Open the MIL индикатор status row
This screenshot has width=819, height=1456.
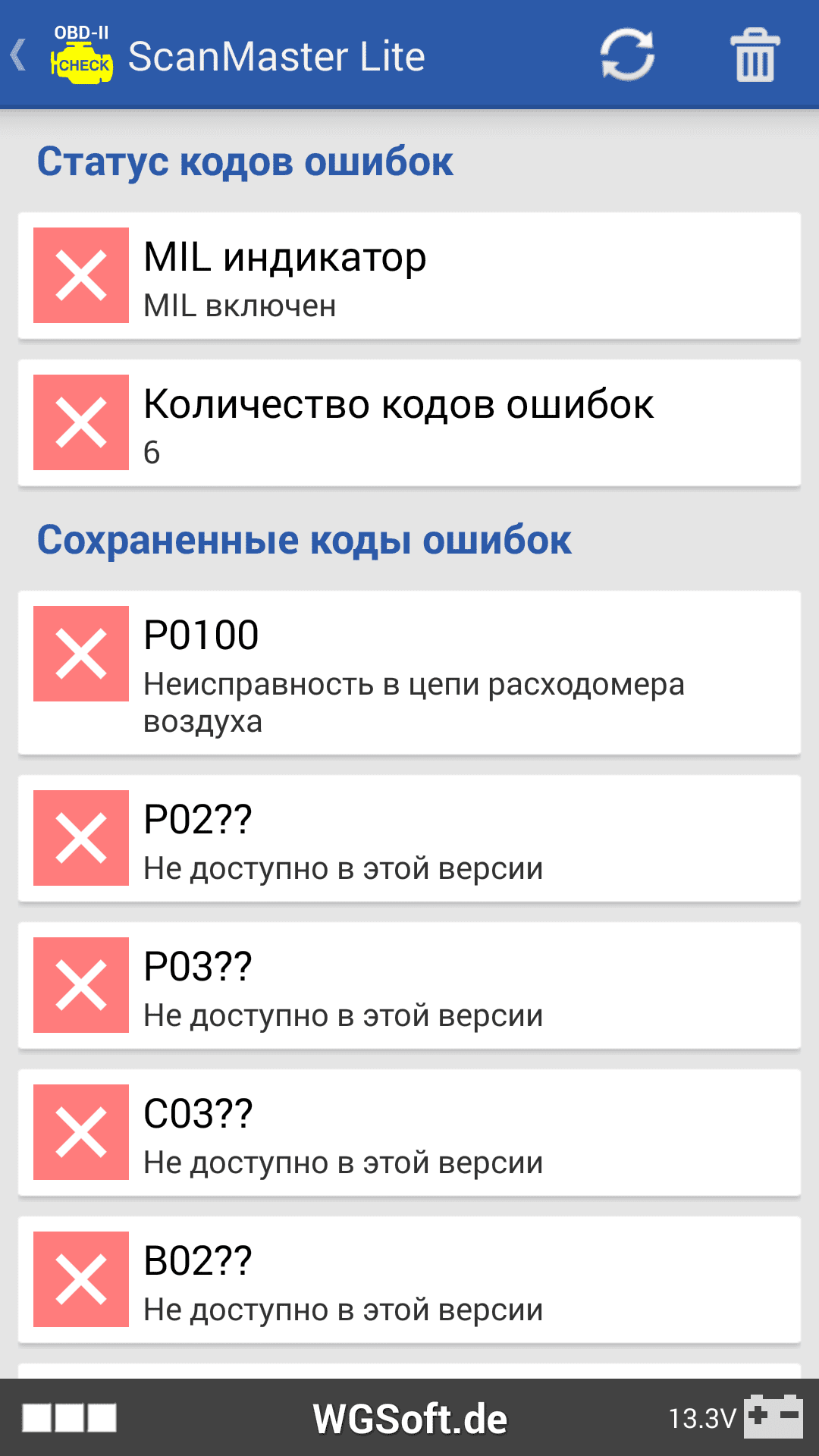[x=409, y=276]
